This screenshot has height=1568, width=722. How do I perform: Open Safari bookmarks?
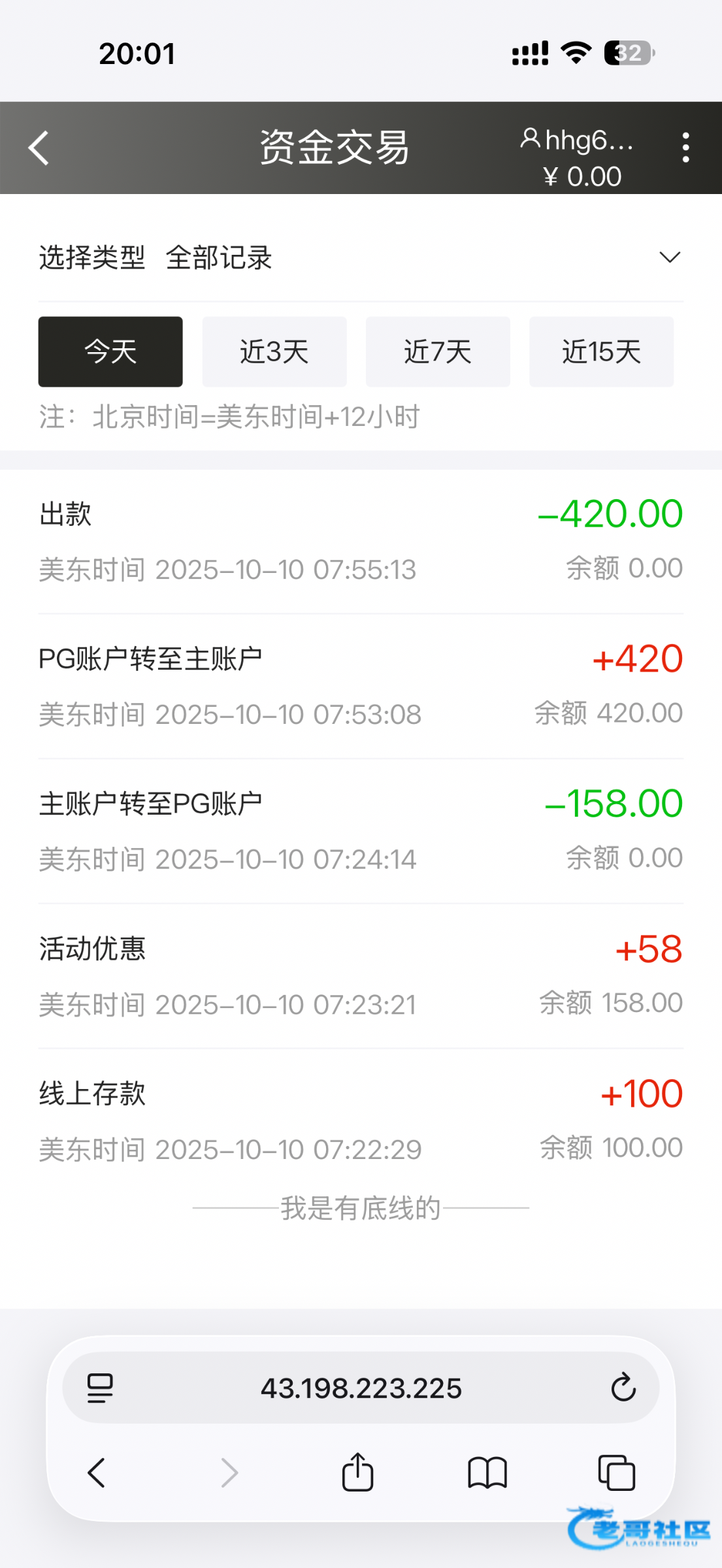point(487,1473)
